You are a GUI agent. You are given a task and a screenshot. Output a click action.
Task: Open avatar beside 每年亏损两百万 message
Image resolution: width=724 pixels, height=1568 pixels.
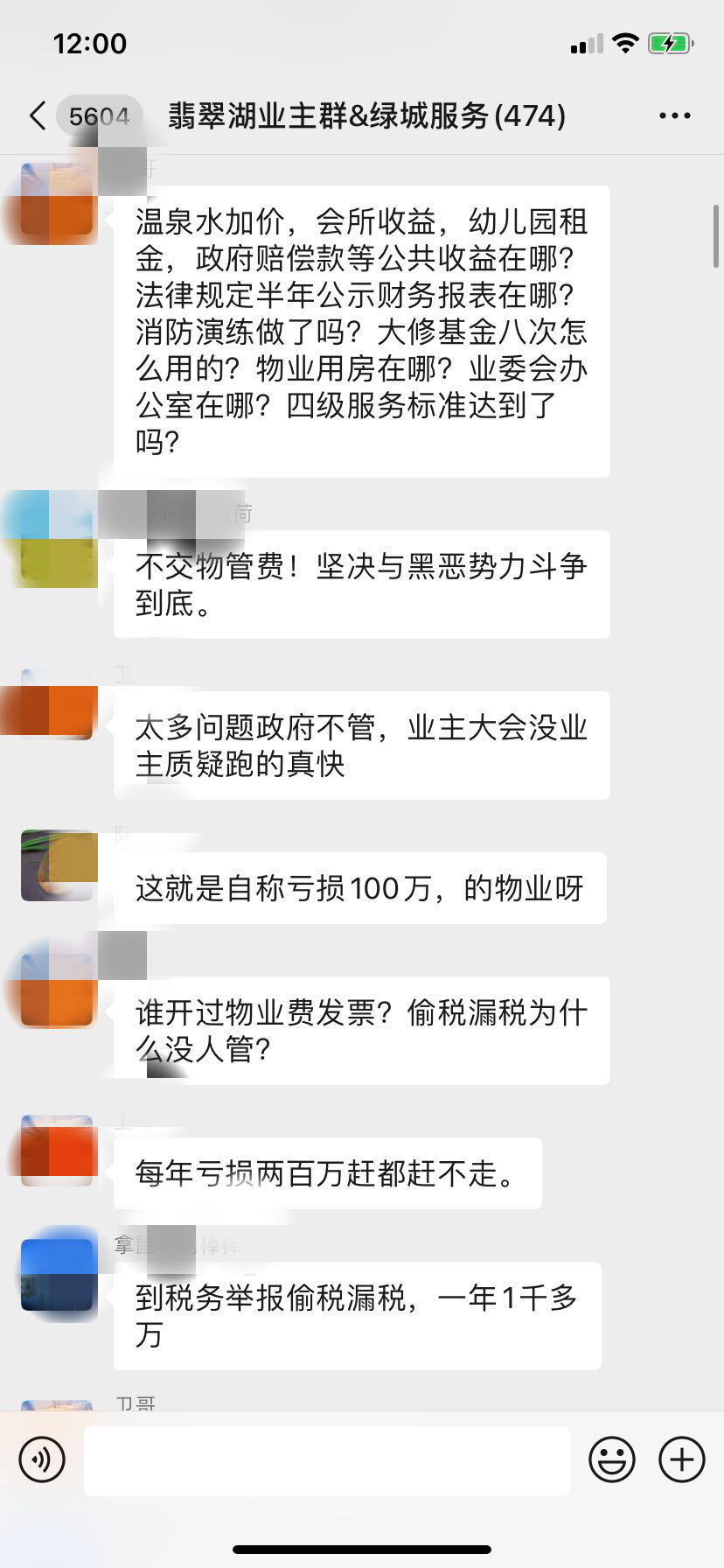(57, 1150)
